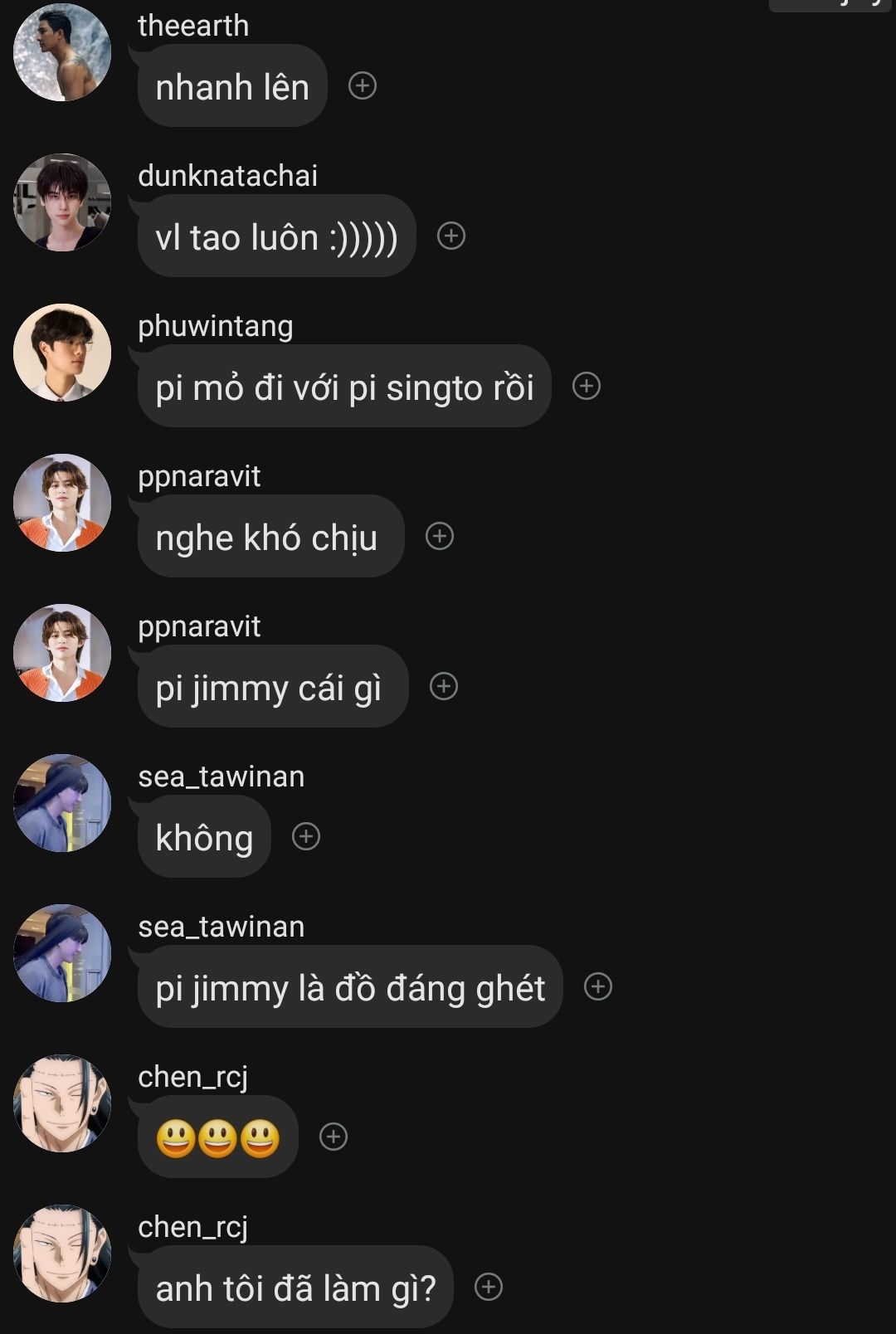This screenshot has width=896, height=1334.
Task: Open sea_tawinan's avatar beside "không"
Action: [62, 803]
